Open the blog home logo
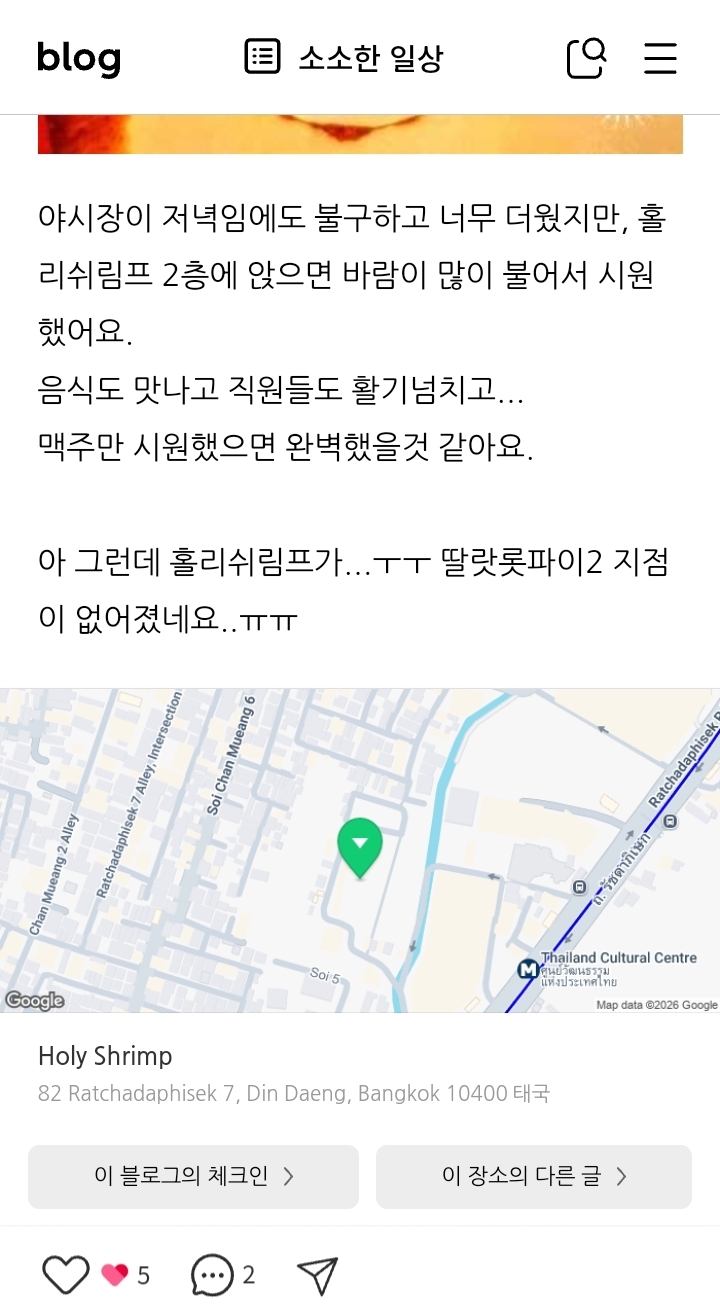This screenshot has height=1316, width=720. pyautogui.click(x=78, y=58)
